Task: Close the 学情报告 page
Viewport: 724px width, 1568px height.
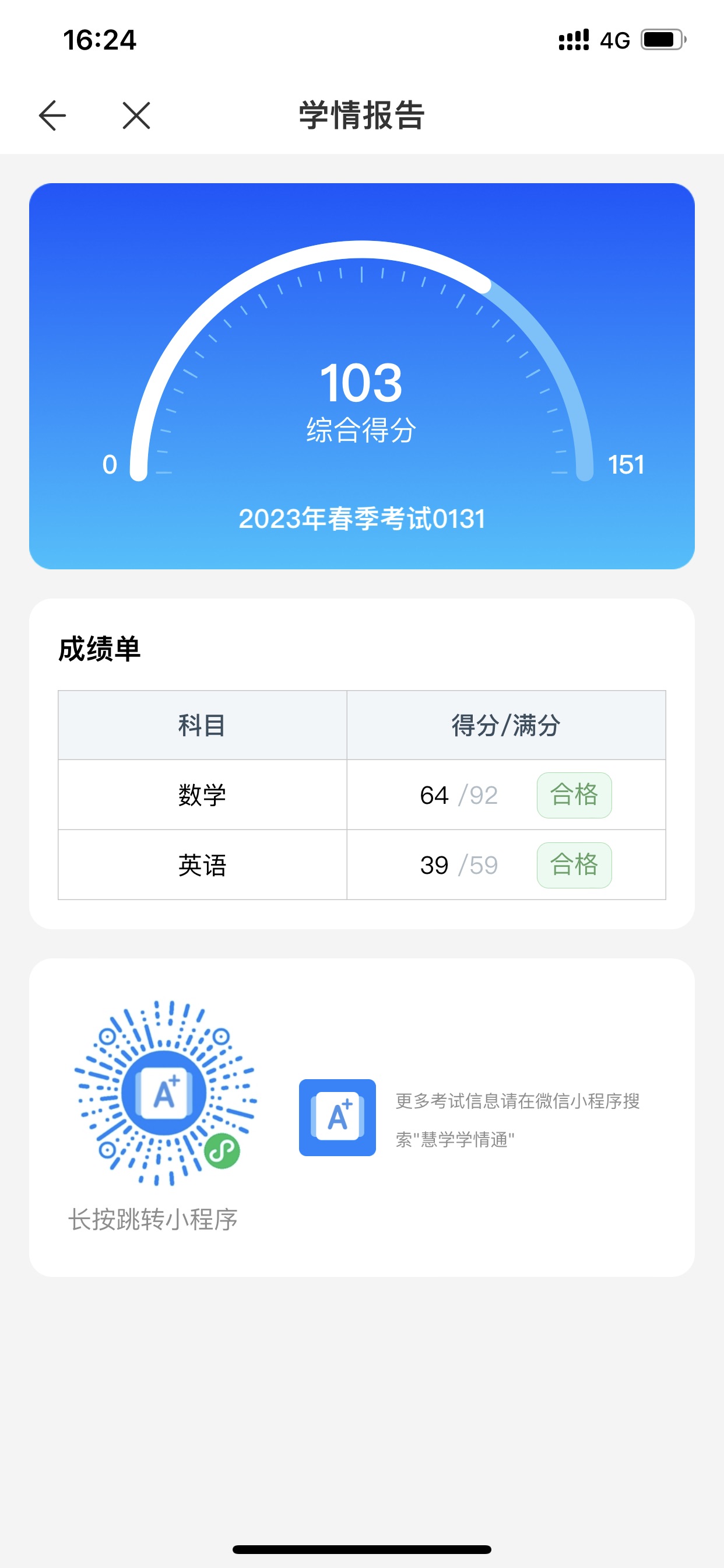Action: pyautogui.click(x=136, y=116)
